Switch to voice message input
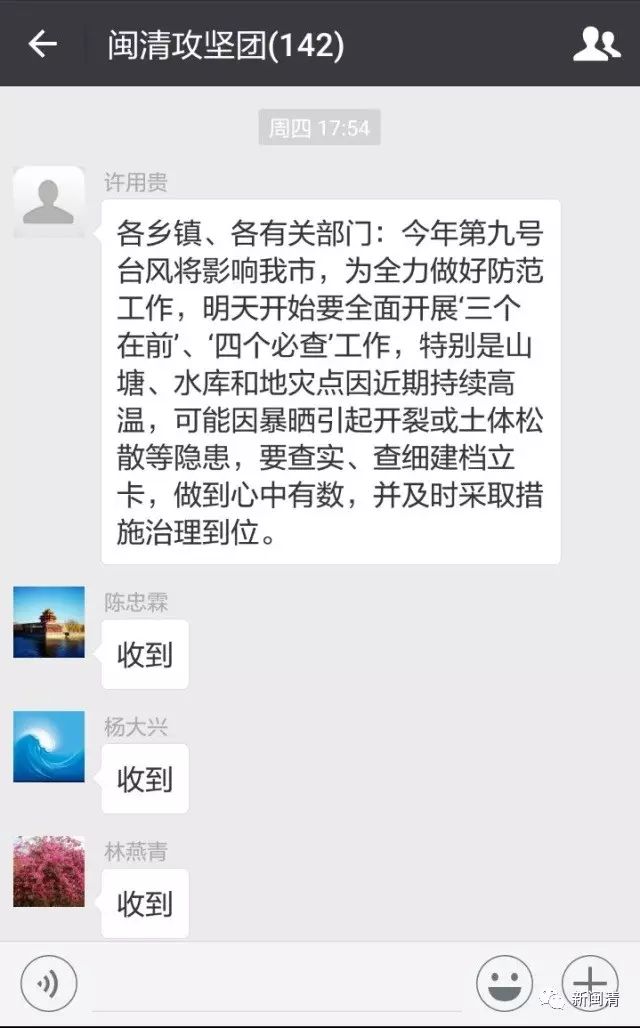The height and width of the screenshot is (1028, 640). [x=48, y=985]
